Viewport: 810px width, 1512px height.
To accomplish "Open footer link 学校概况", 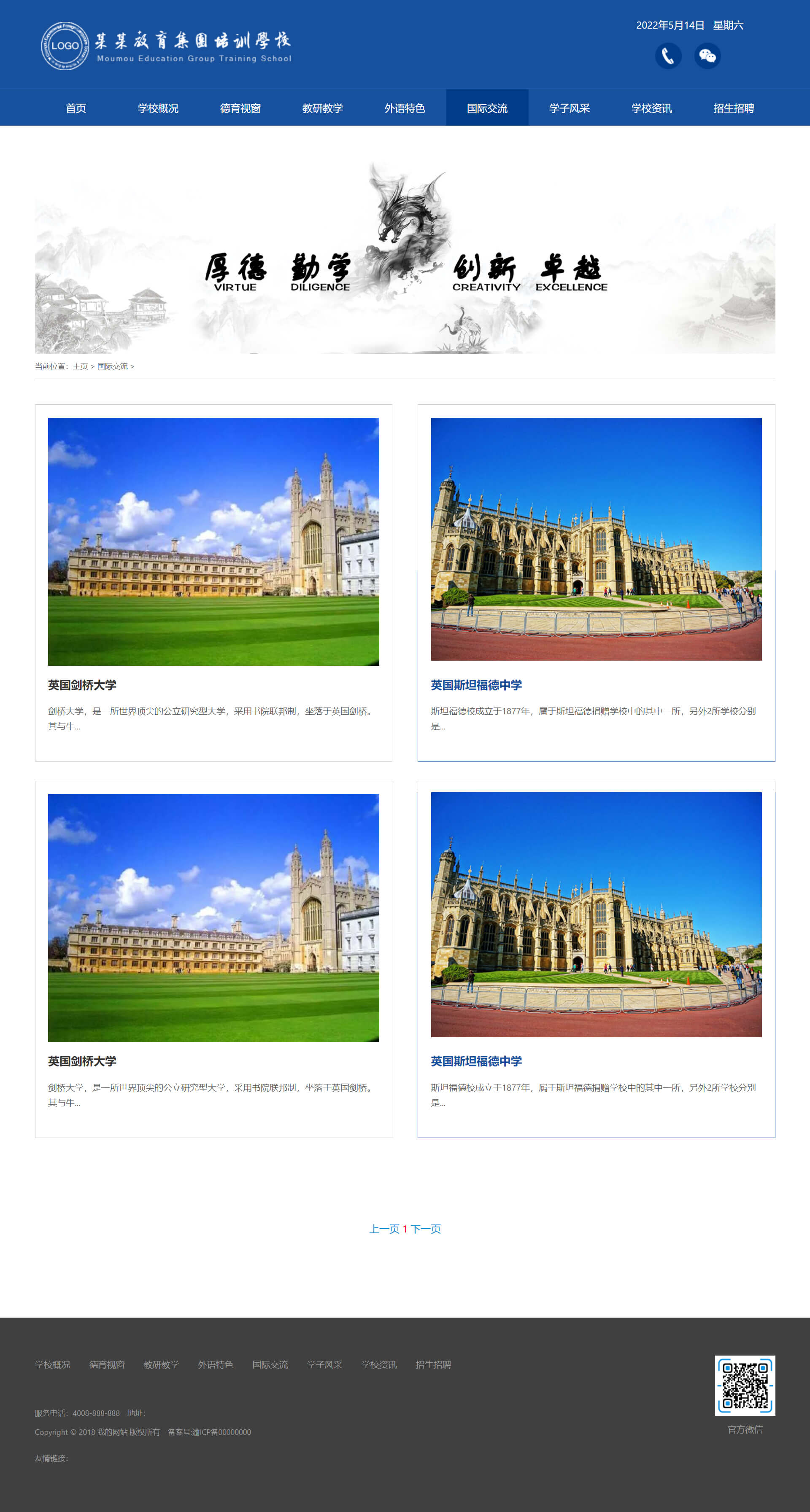I will click(x=52, y=1365).
